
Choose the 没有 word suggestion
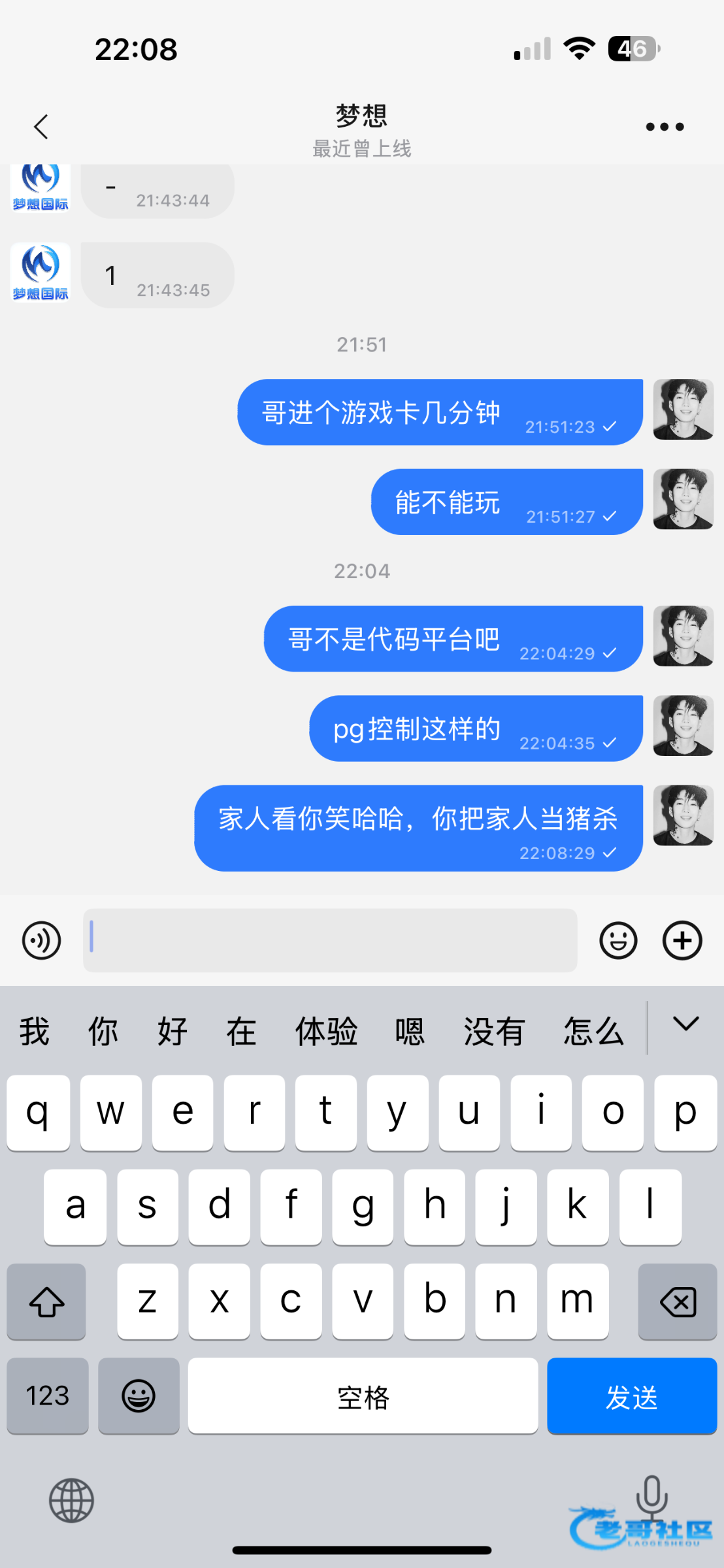pyautogui.click(x=494, y=1032)
